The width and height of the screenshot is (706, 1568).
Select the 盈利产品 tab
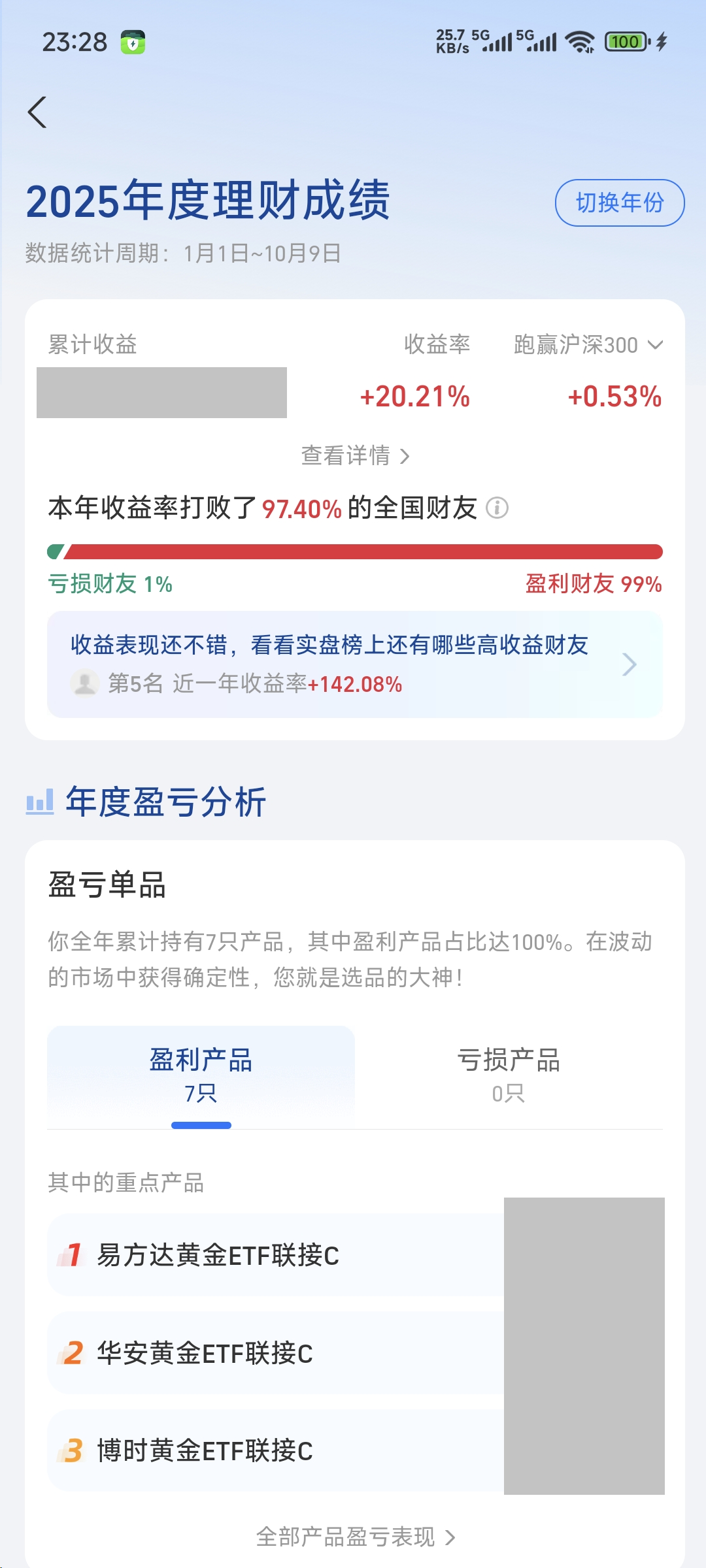(201, 1075)
